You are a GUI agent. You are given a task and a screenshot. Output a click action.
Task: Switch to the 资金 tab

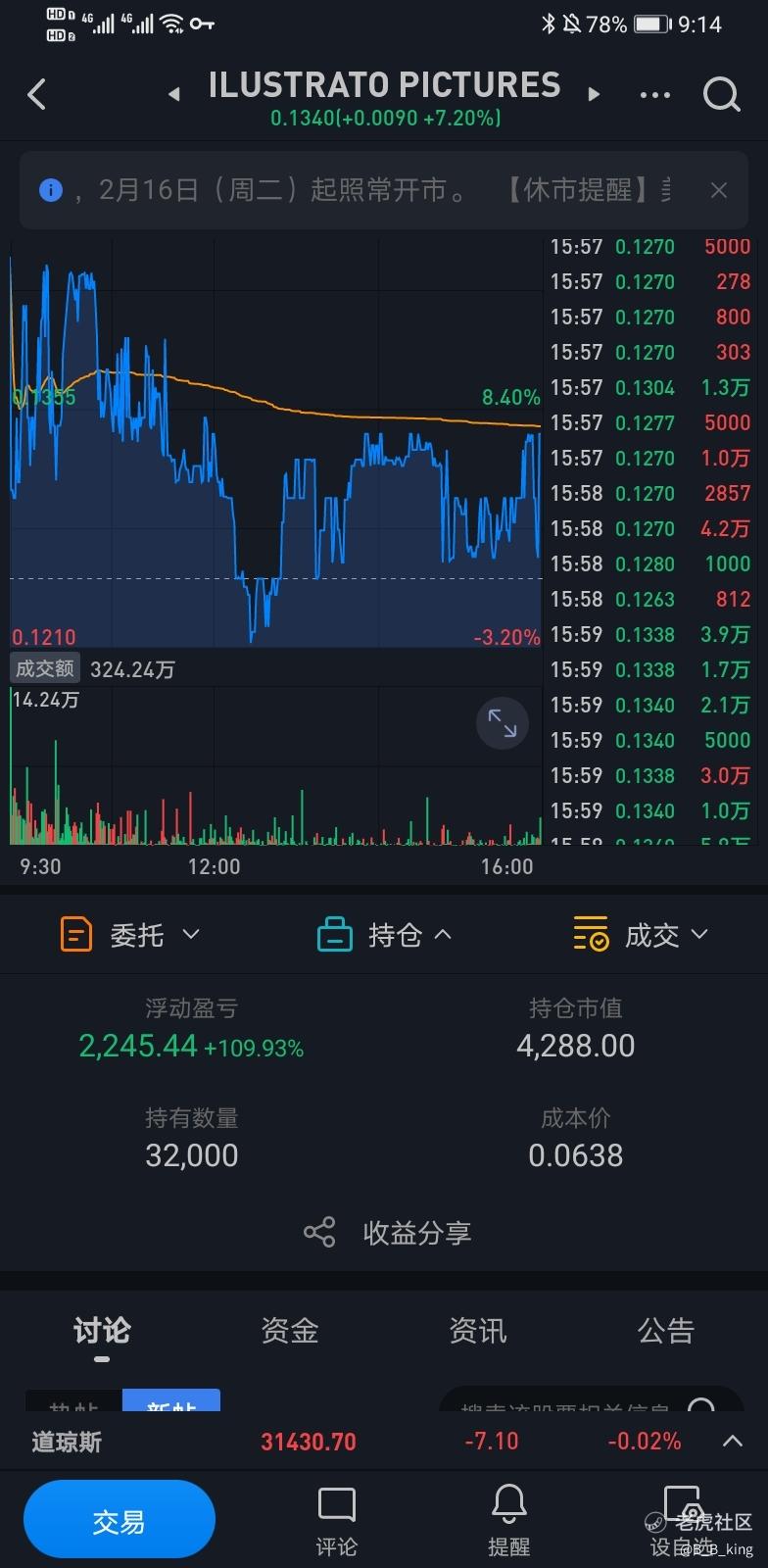290,1331
